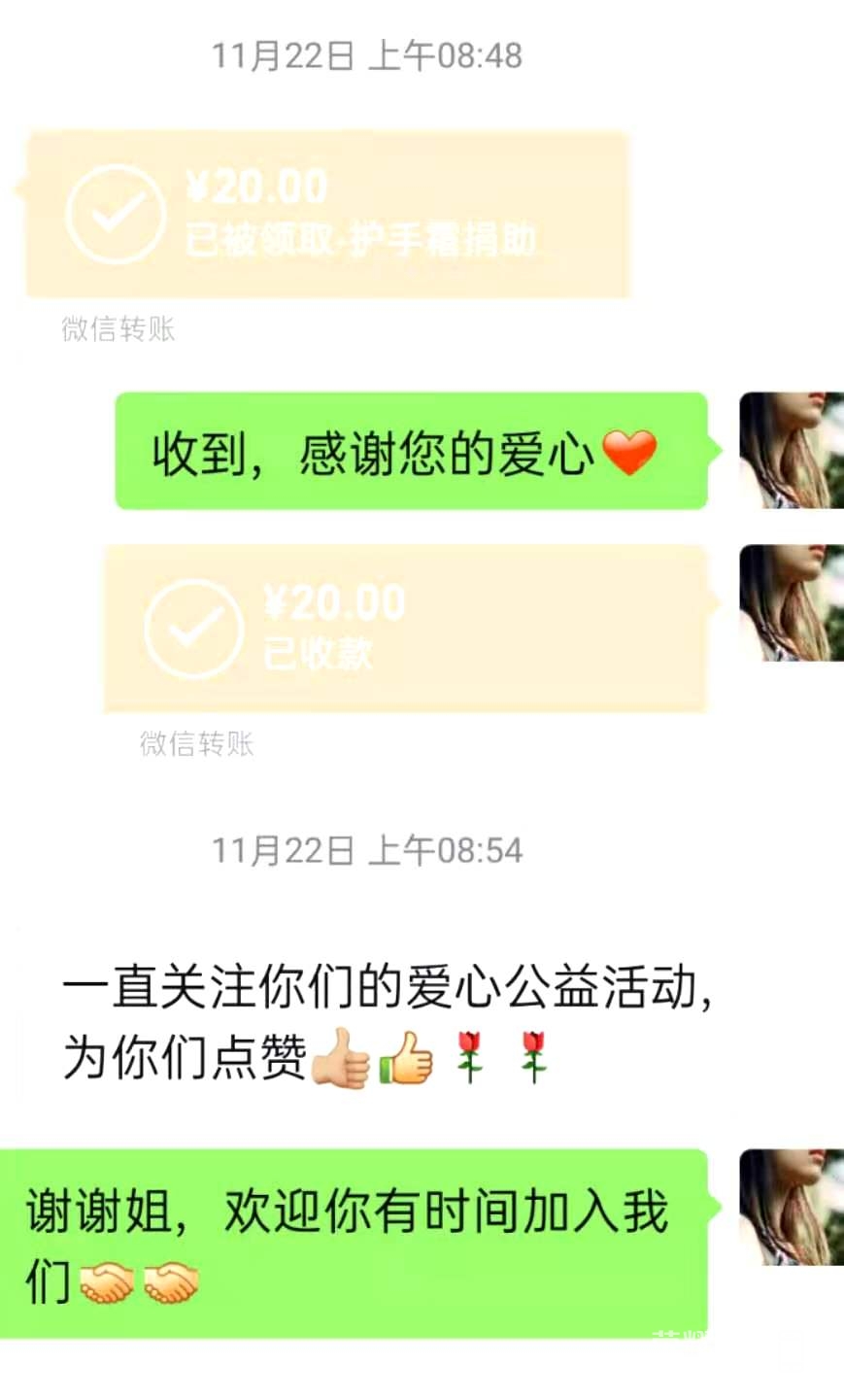844x1400 pixels.
Task: Tap avatar beside 谢谢姐 message
Action: (x=791, y=1207)
